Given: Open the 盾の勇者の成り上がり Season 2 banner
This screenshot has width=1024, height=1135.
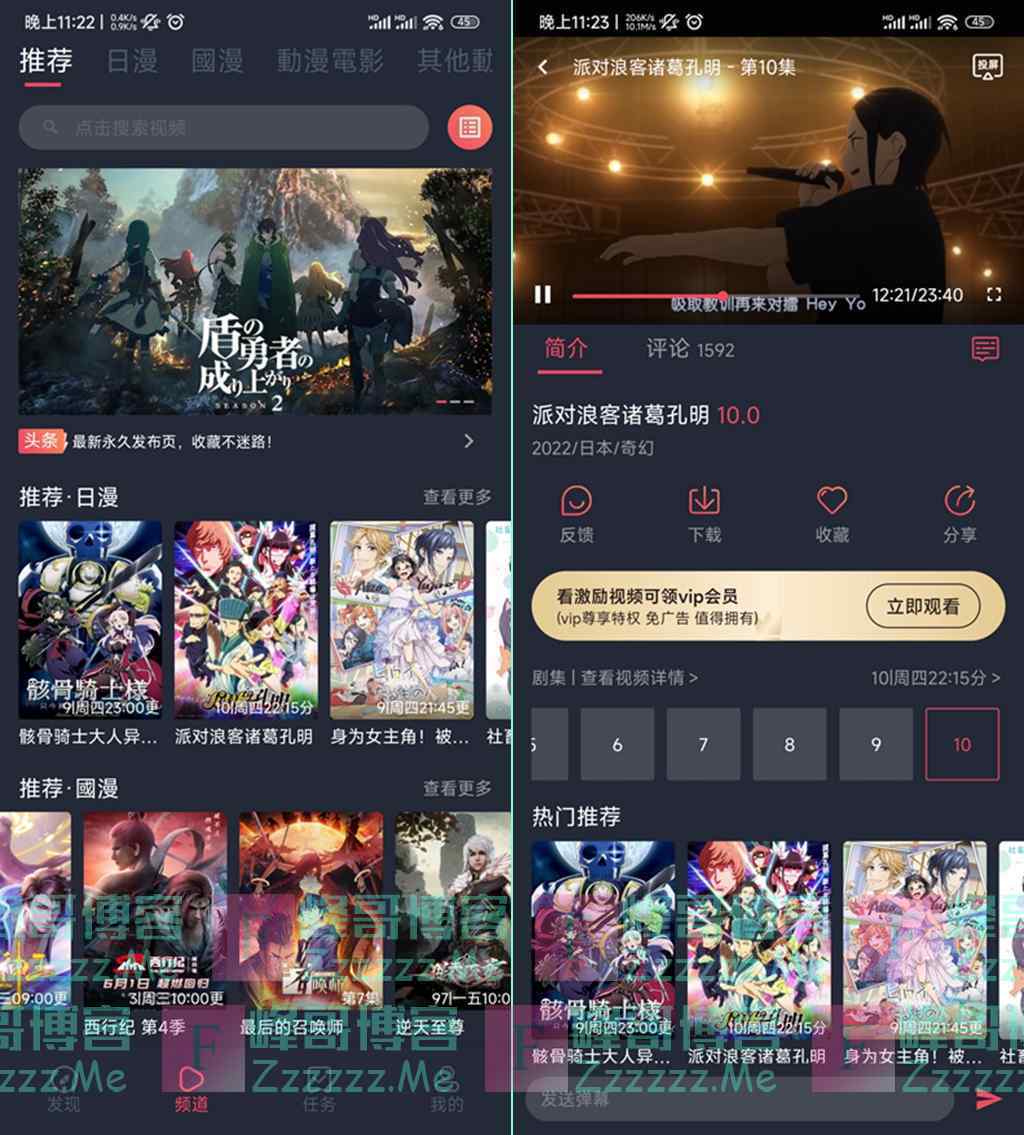Looking at the screenshot, I should coord(255,290).
